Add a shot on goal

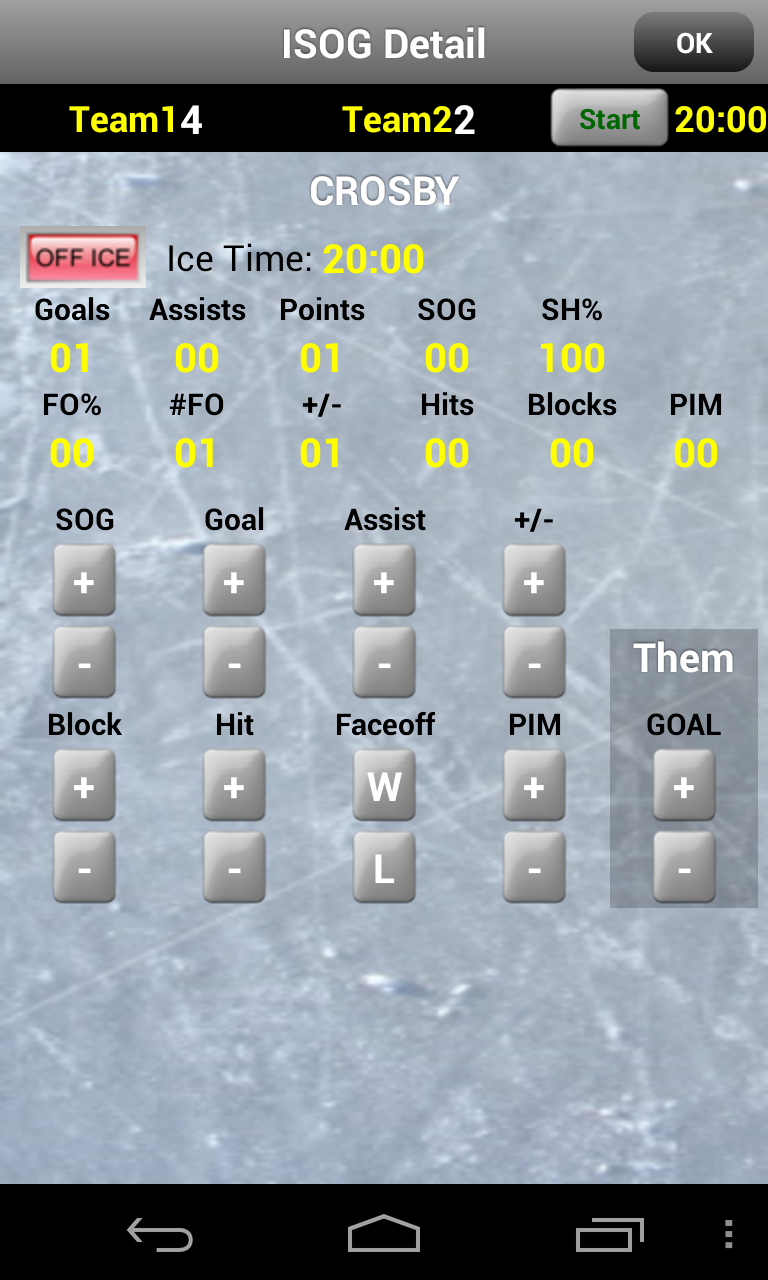(x=84, y=581)
